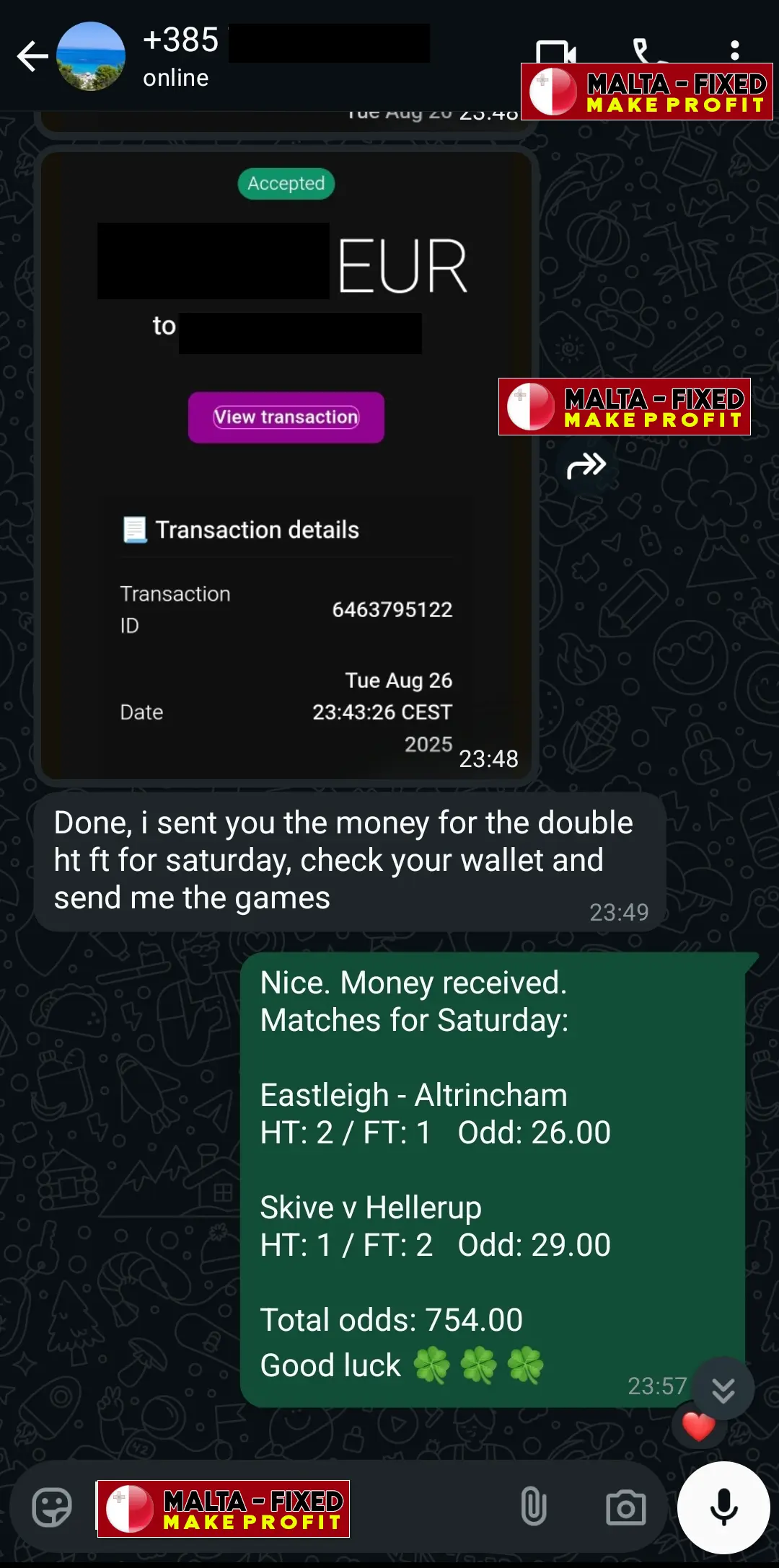Screen dimensions: 779x1568
Task: Record a voice message
Action: pyautogui.click(x=723, y=1507)
